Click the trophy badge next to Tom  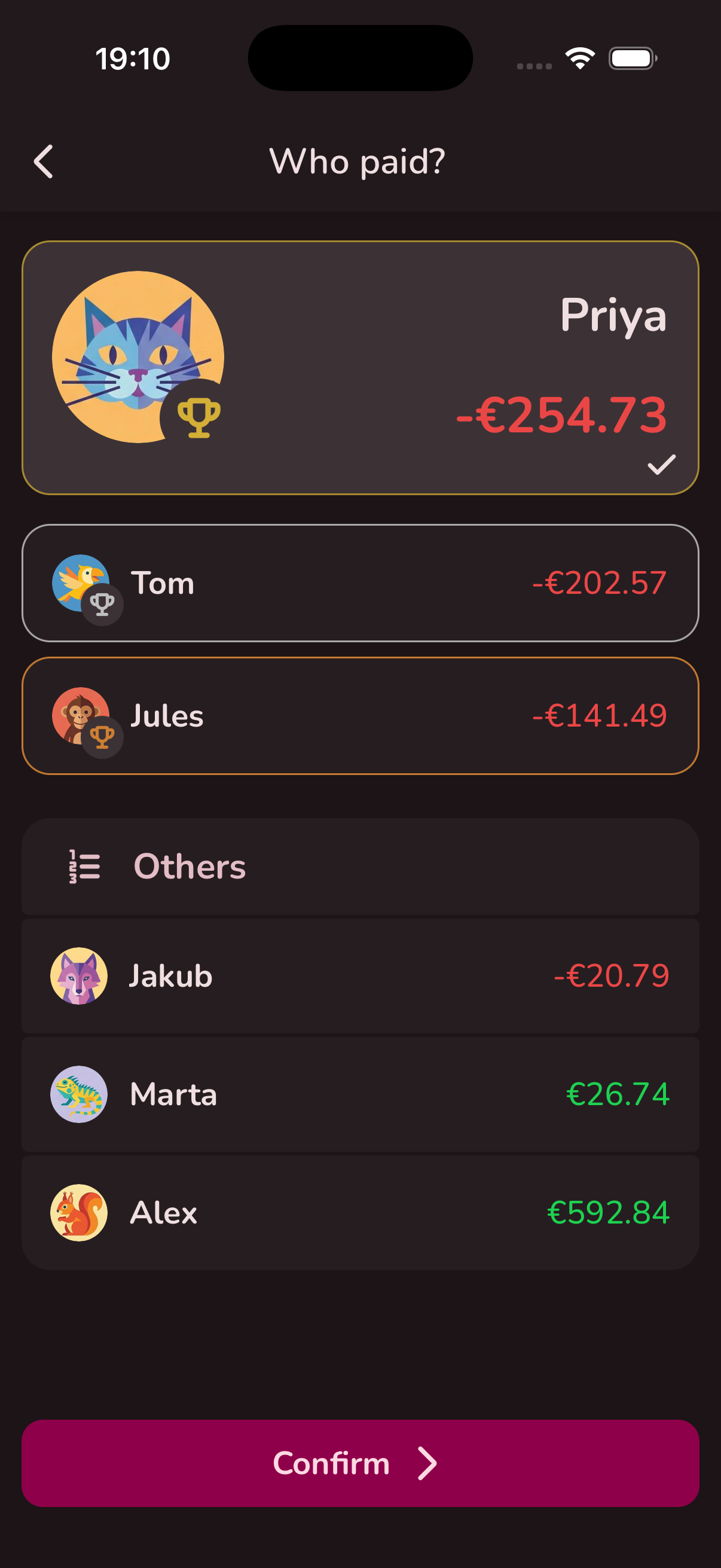click(103, 605)
